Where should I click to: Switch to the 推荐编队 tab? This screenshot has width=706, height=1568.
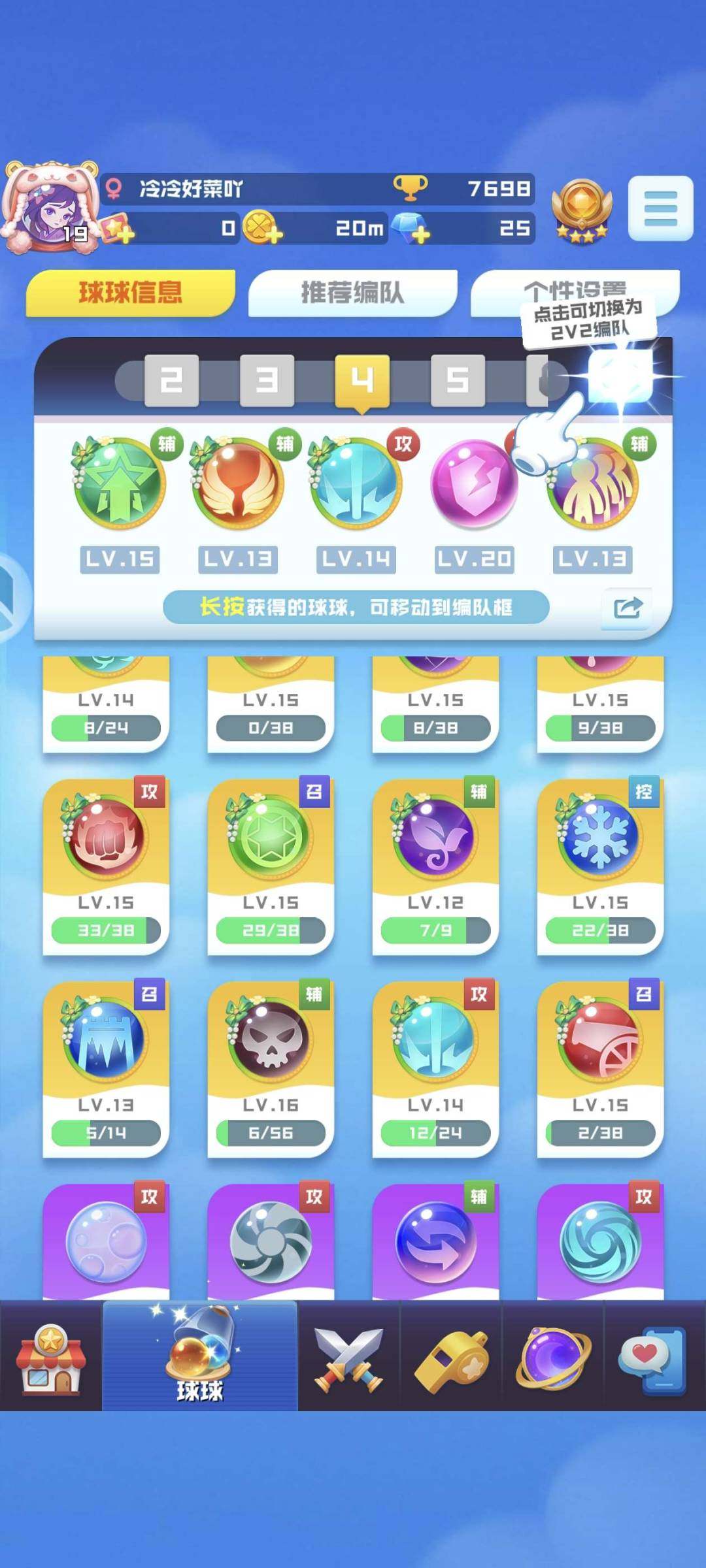[x=352, y=293]
